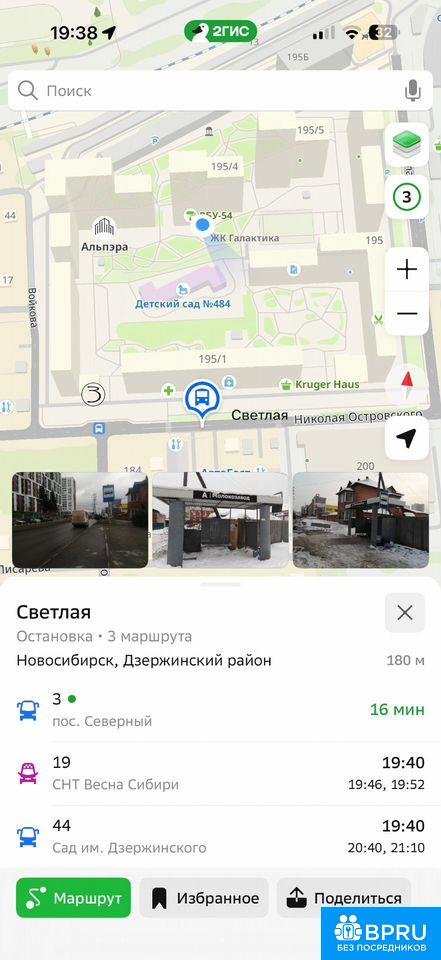The height and width of the screenshot is (960, 441).
Task: Open route 19 to СНТ Весна Сибири
Action: point(220,773)
